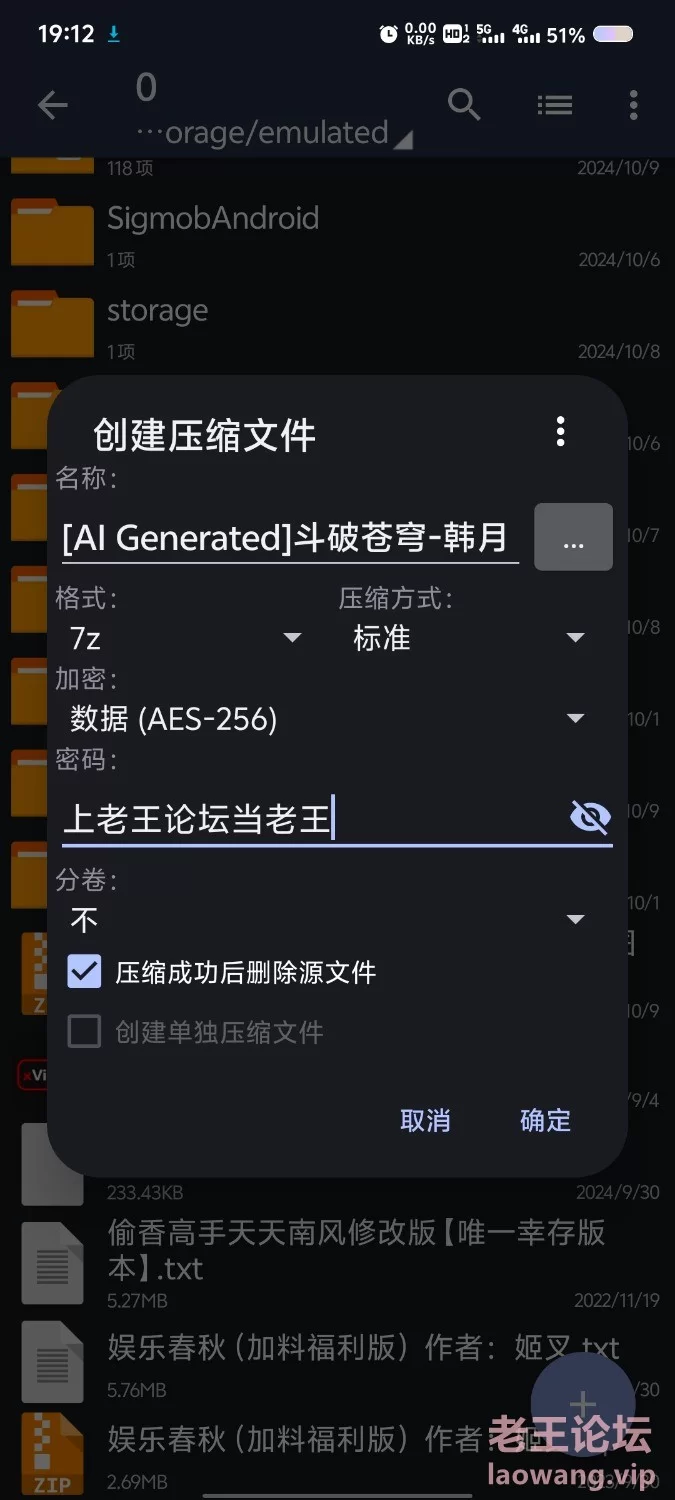
Task: Open the 数据 (AES-256) encryption dropdown
Action: [x=326, y=718]
